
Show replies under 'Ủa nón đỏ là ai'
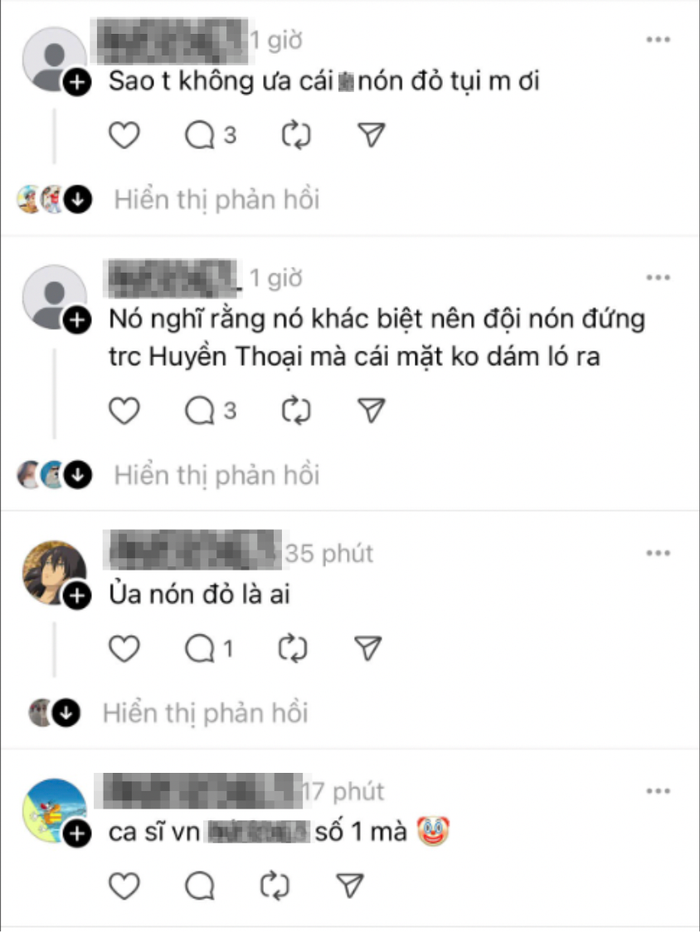[205, 712]
